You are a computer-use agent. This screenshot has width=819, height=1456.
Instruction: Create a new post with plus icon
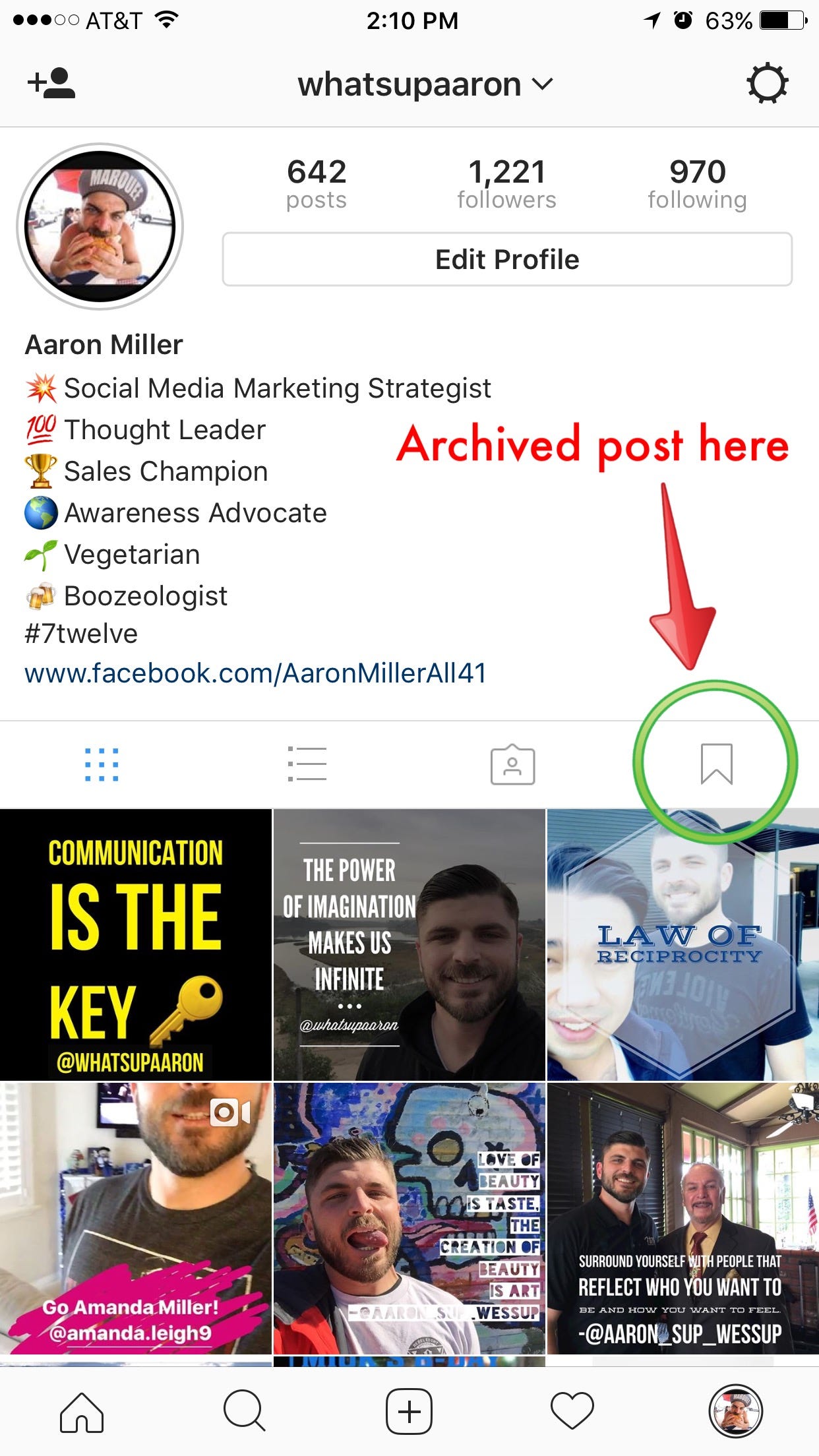coord(409,1412)
